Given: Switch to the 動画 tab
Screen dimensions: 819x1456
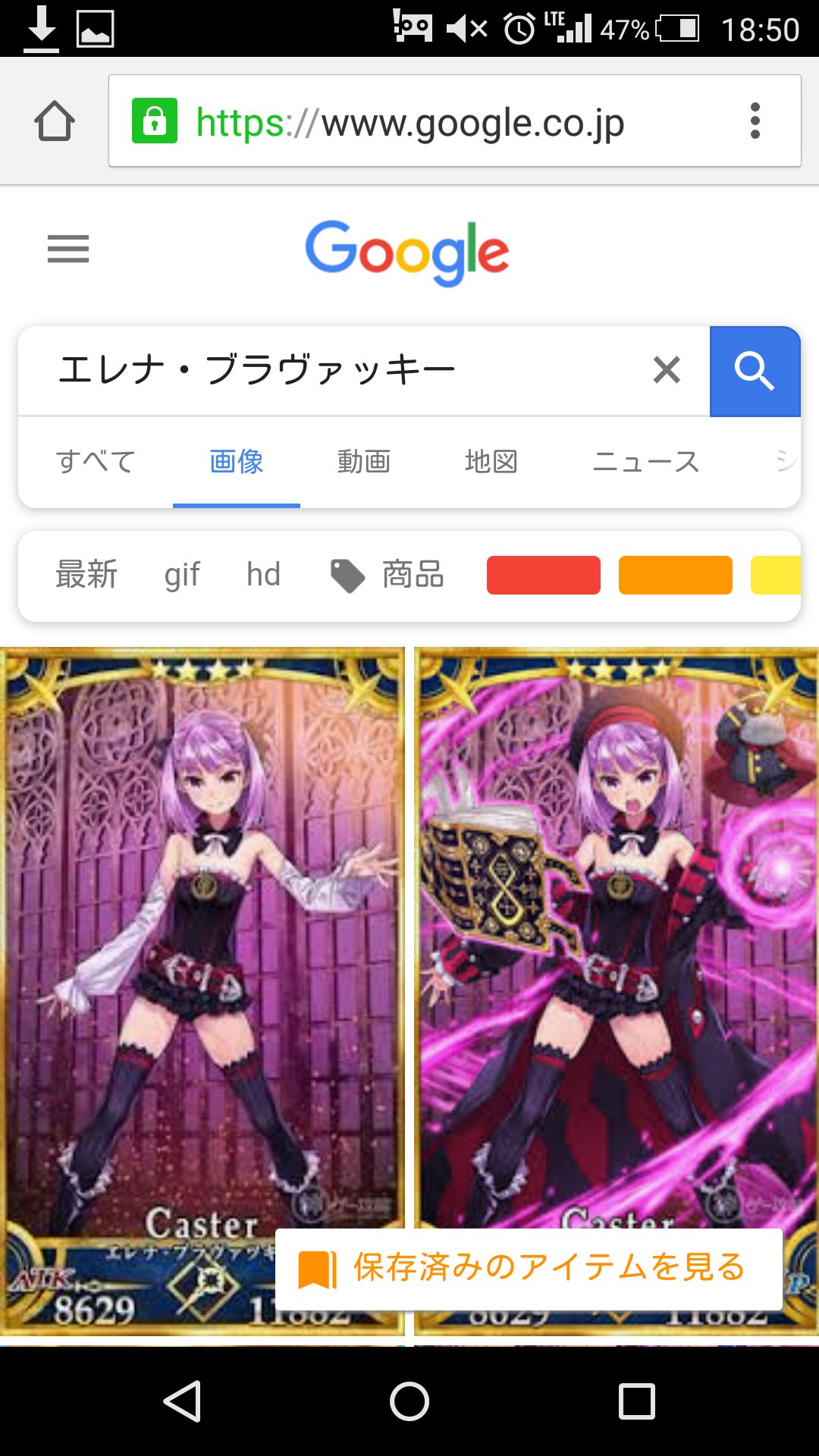Looking at the screenshot, I should click(x=364, y=461).
